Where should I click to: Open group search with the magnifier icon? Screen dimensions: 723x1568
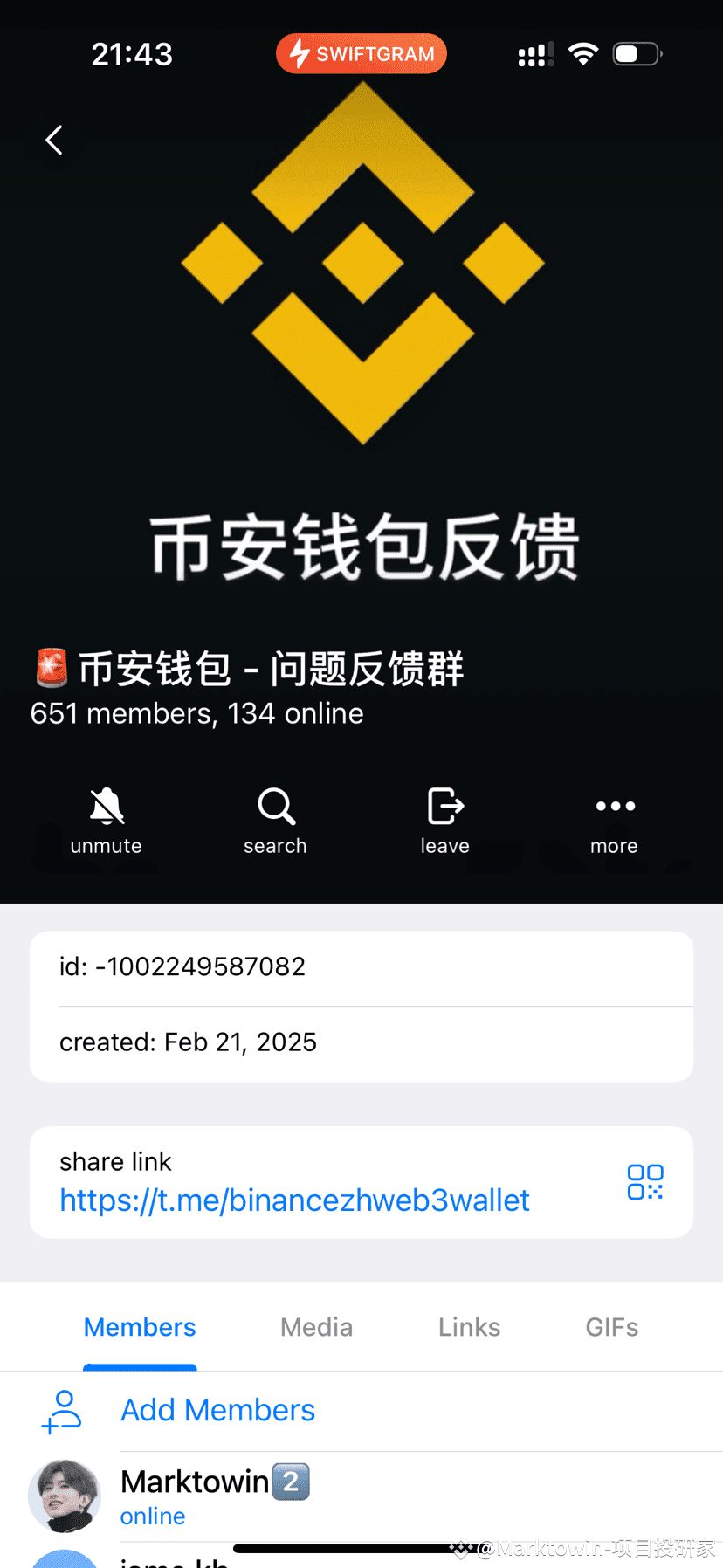point(275,806)
